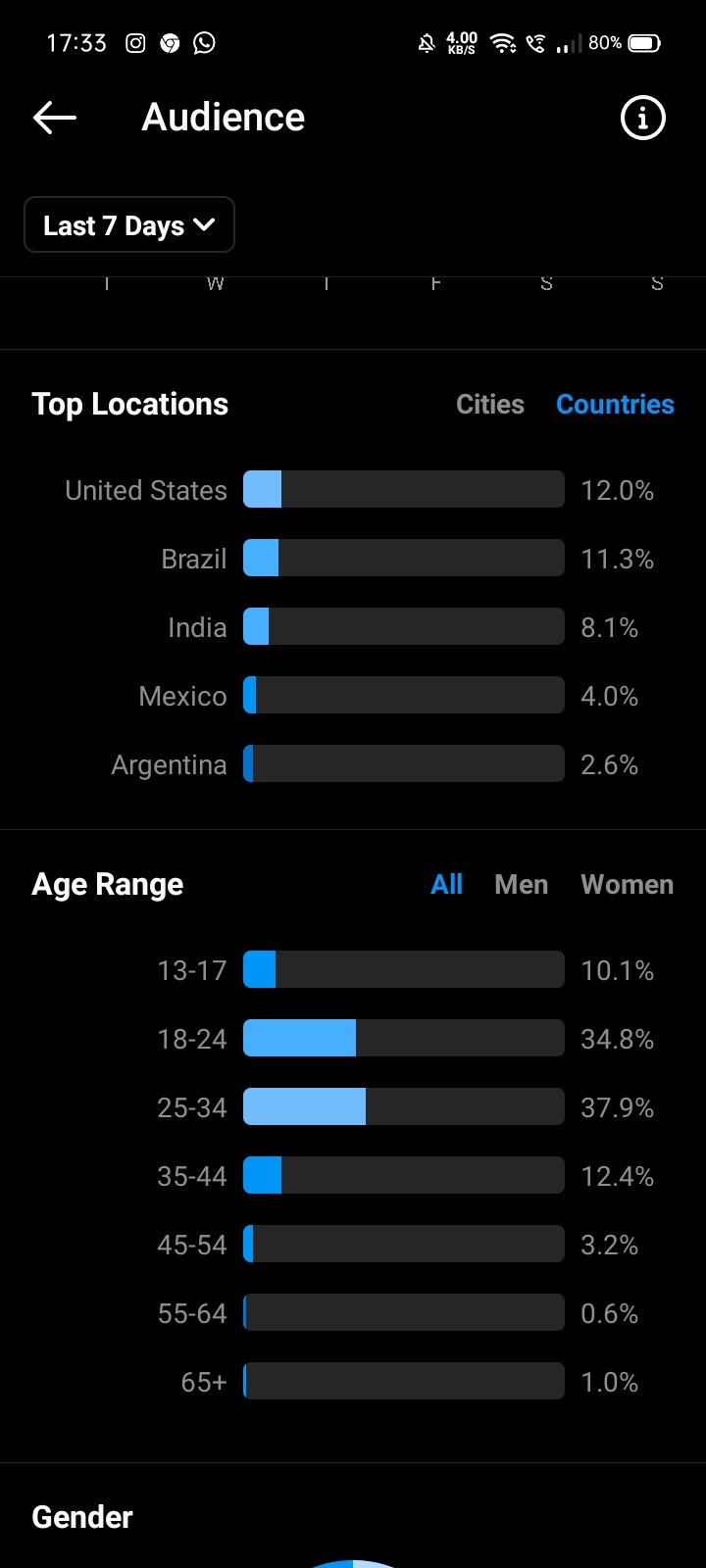Show Age Range for All
706x1568 pixels.
[x=446, y=885]
